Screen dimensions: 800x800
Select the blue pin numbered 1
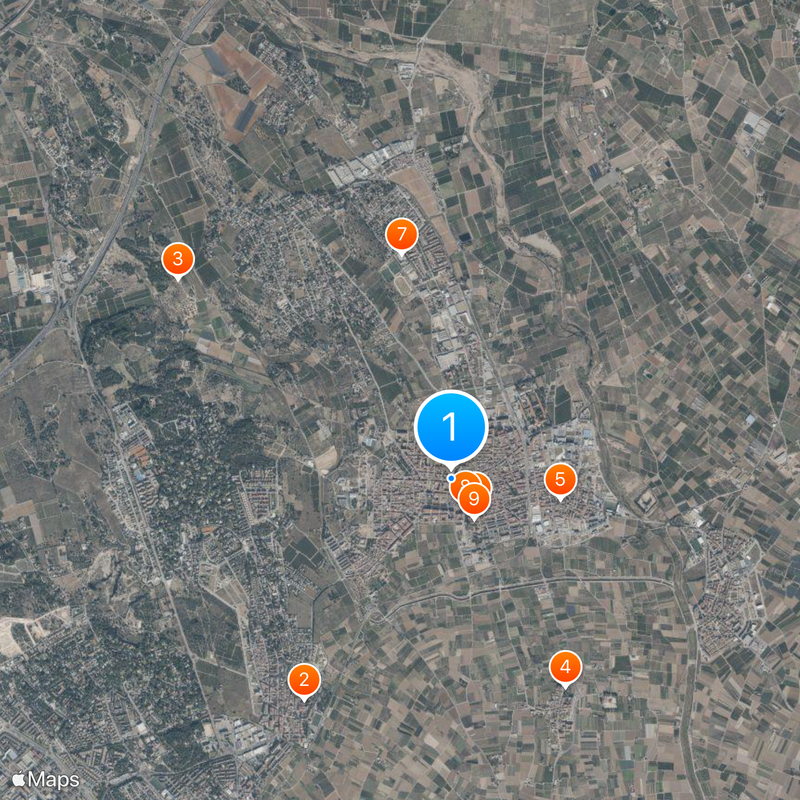click(x=450, y=427)
